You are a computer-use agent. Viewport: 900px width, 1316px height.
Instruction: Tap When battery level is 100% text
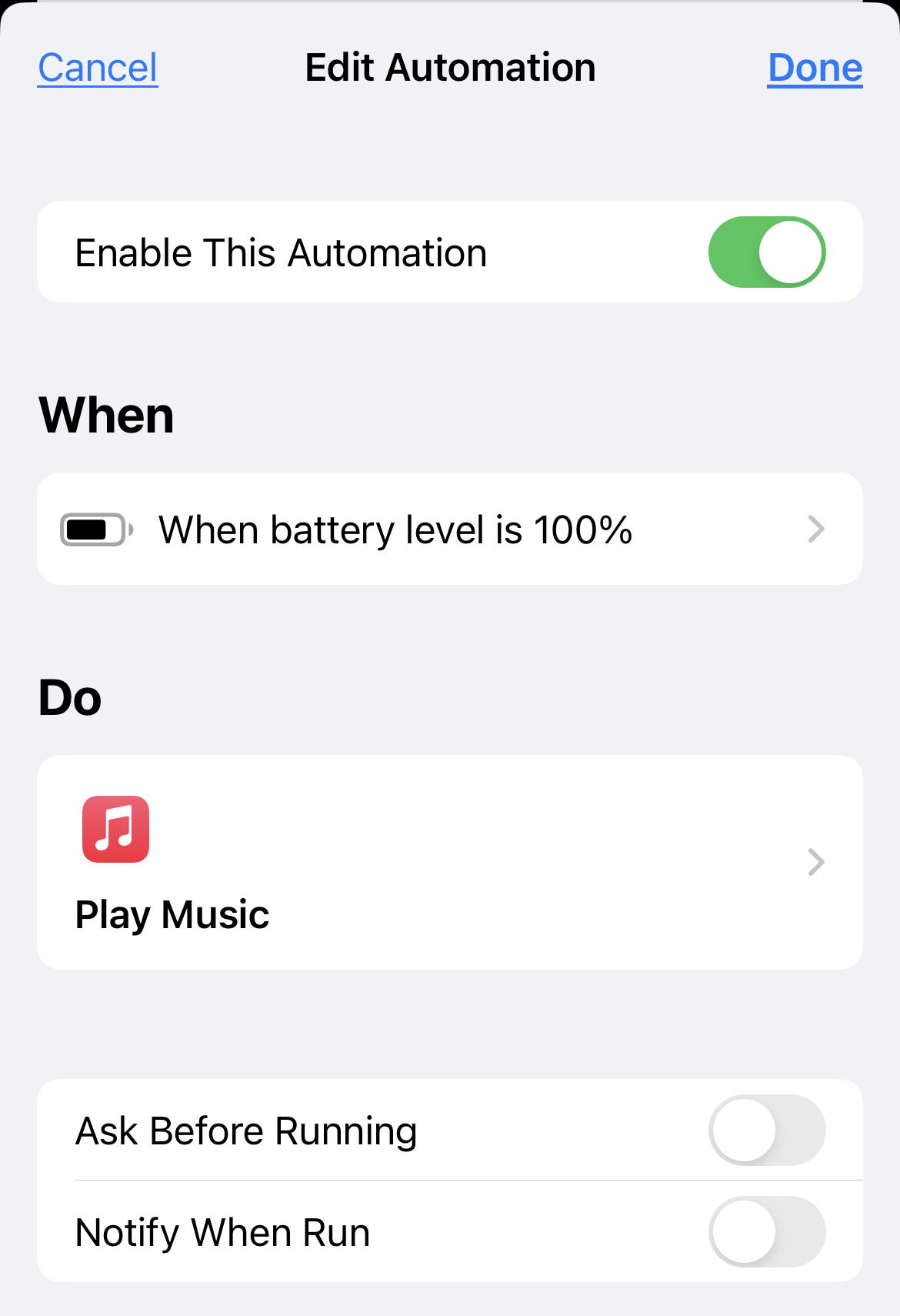395,528
